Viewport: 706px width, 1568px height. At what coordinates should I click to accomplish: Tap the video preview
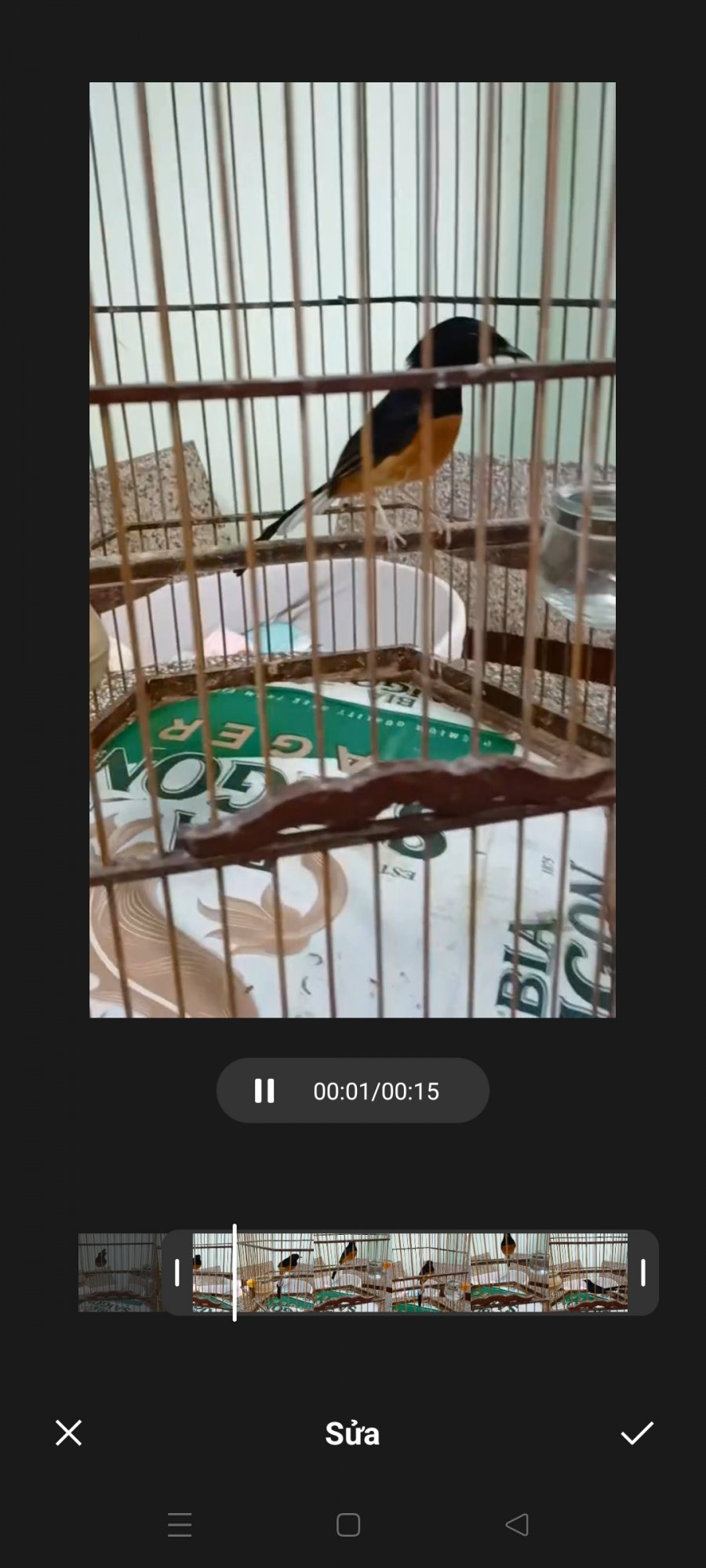click(x=352, y=549)
